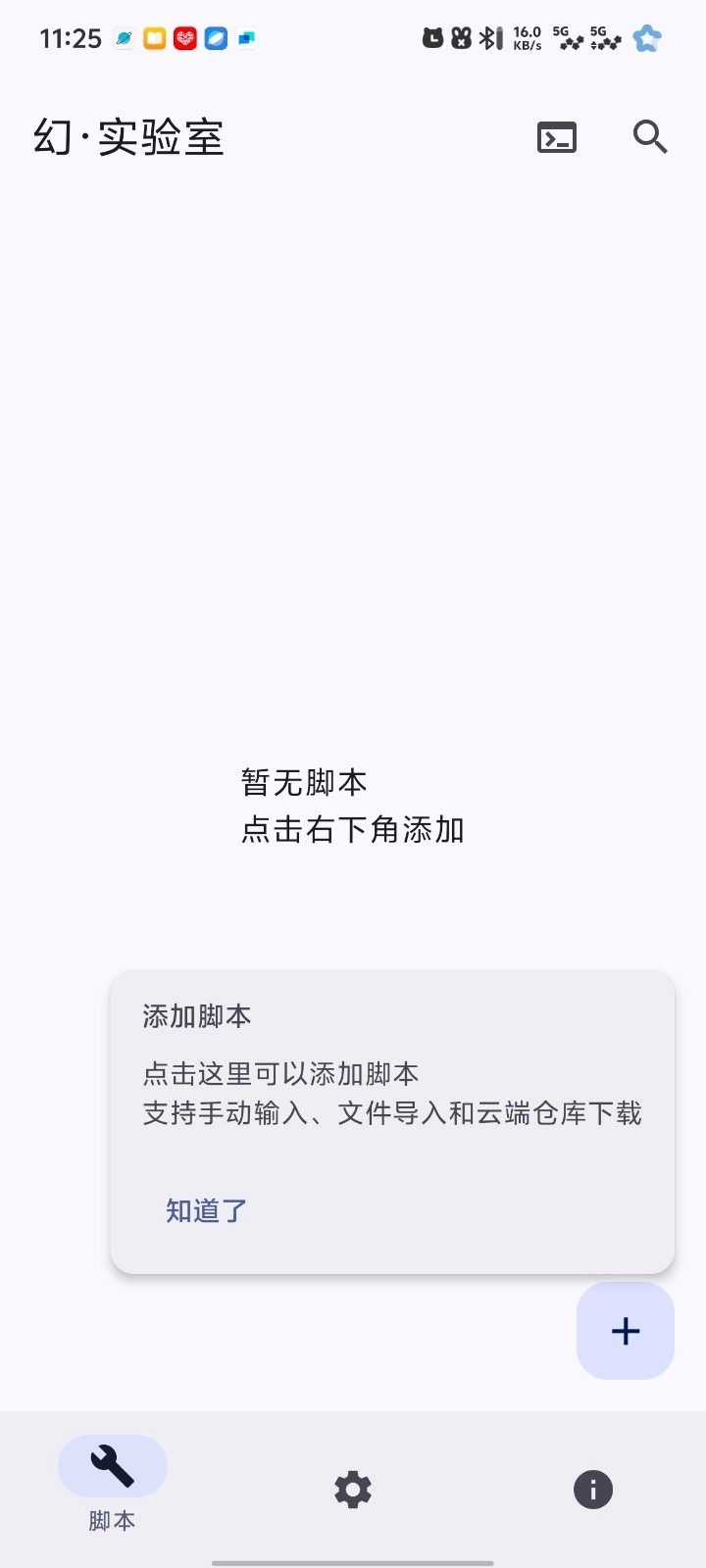The height and width of the screenshot is (1568, 706).
Task: Tap the plus icon to add a script
Action: (x=625, y=1331)
